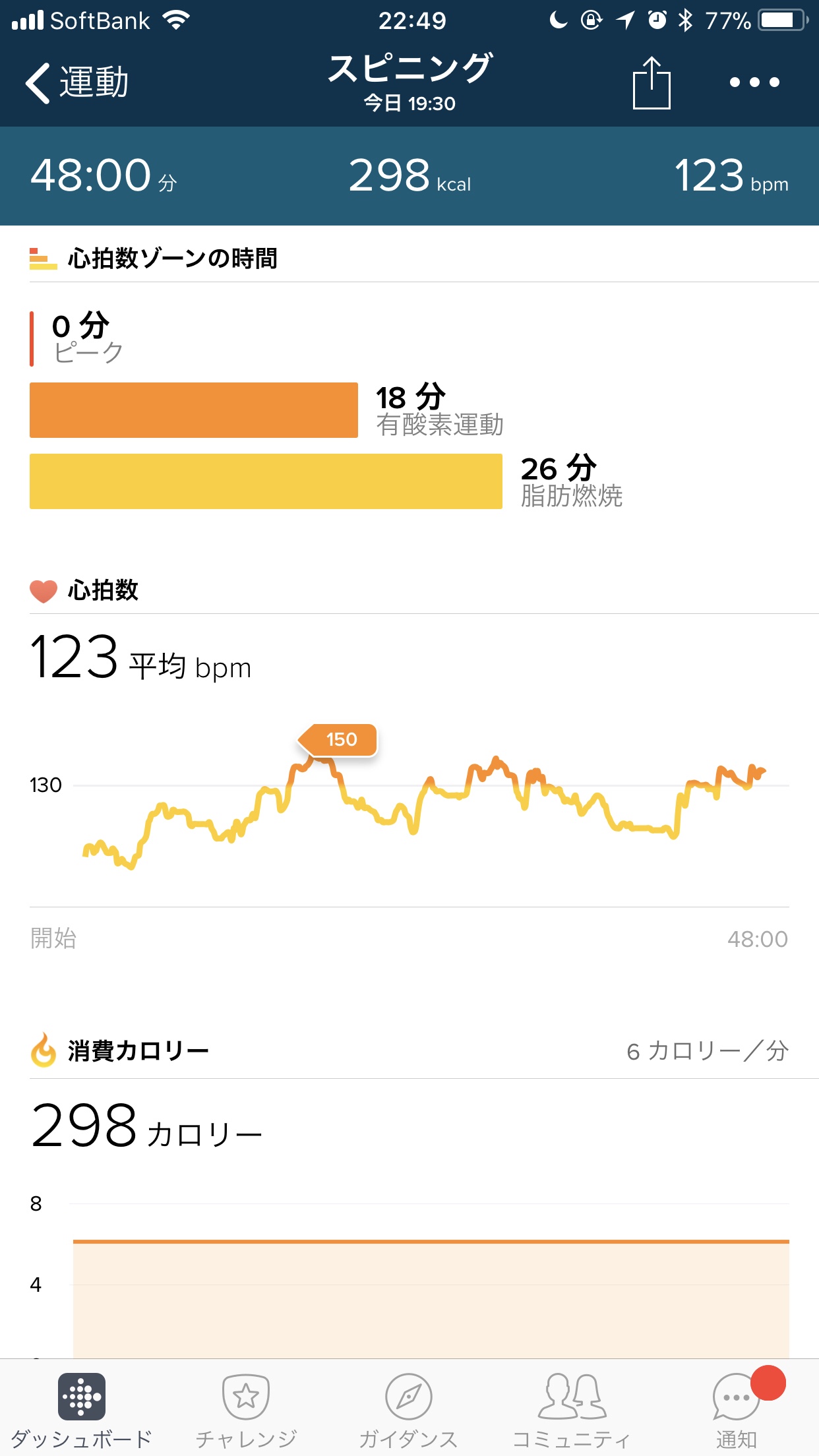Share this spinning workout
819x1456 pixels.
pyautogui.click(x=651, y=83)
